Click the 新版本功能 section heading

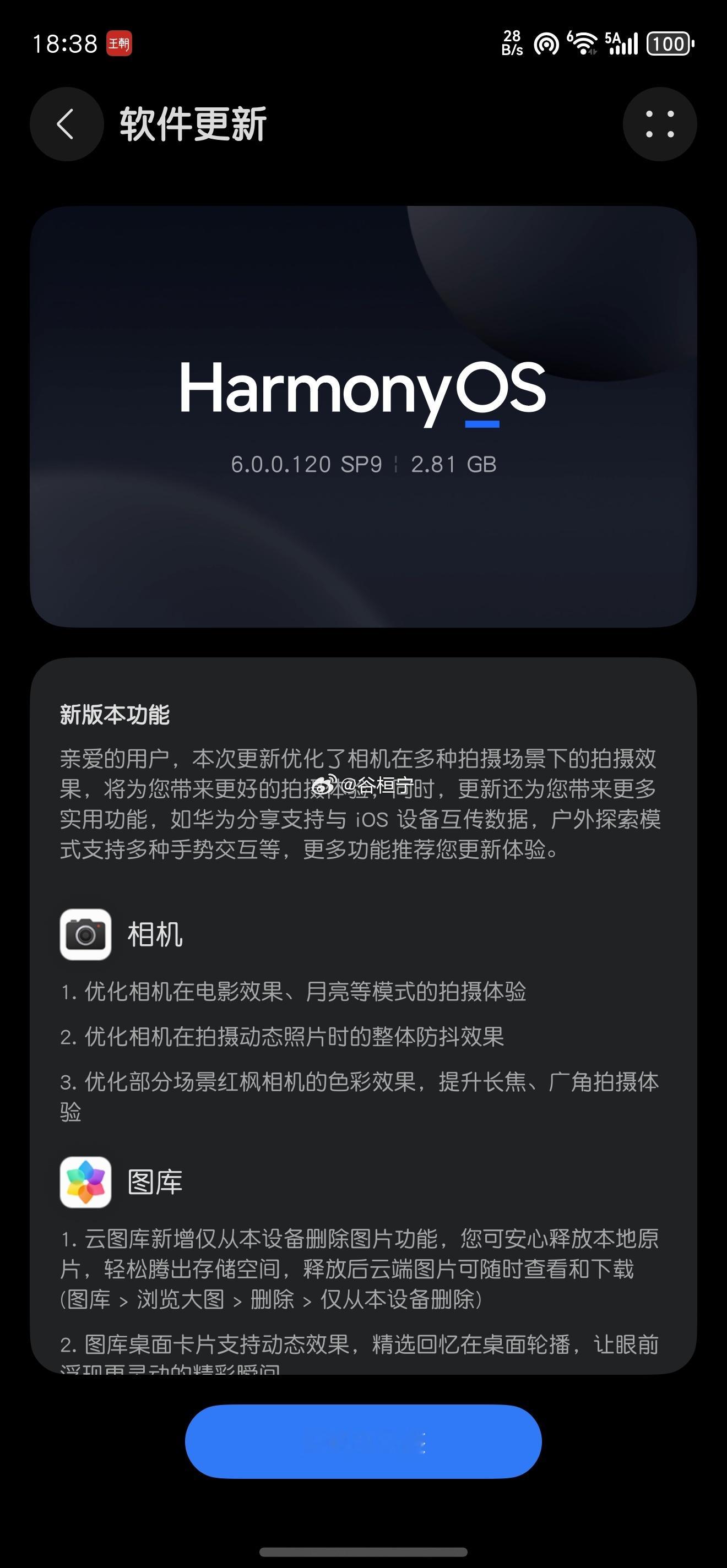click(116, 715)
